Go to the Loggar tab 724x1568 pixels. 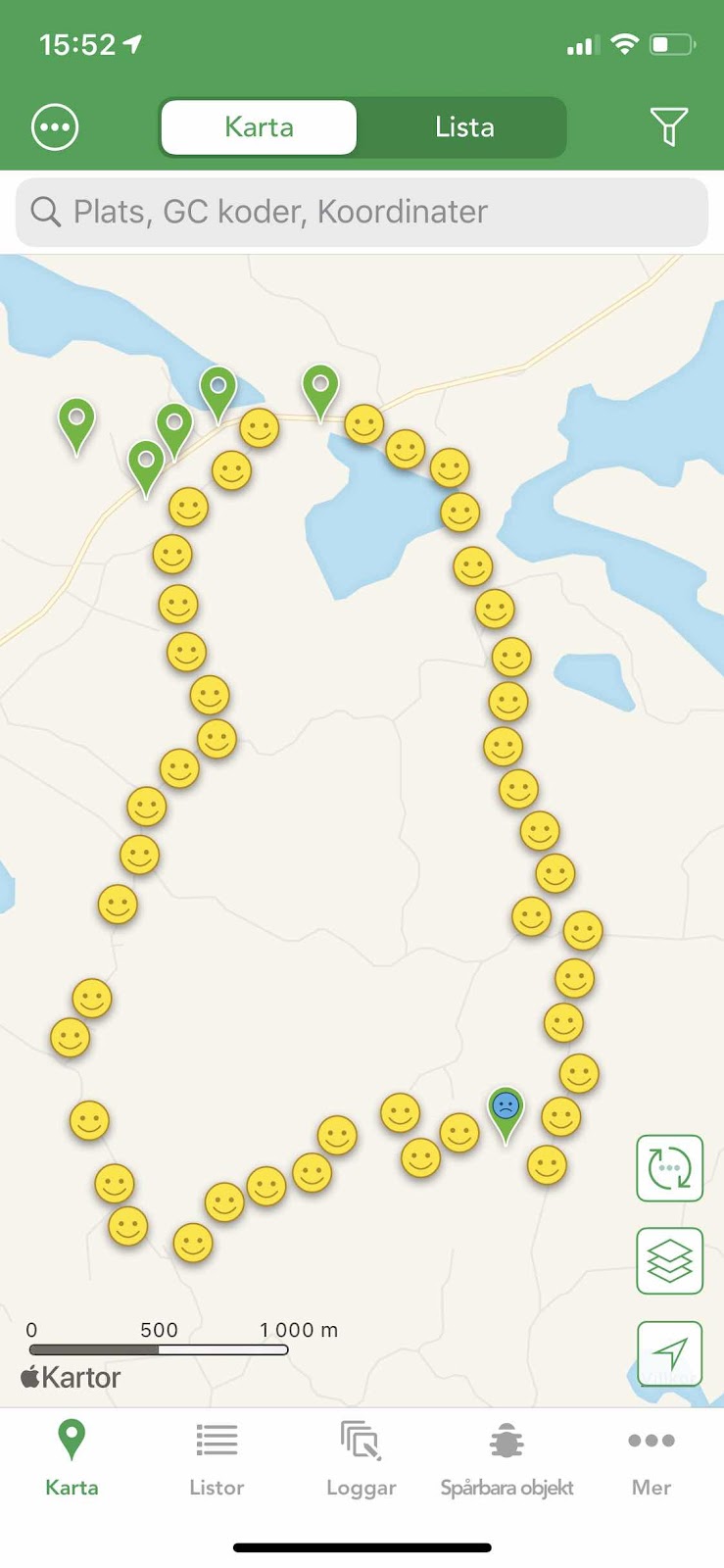[x=362, y=1459]
